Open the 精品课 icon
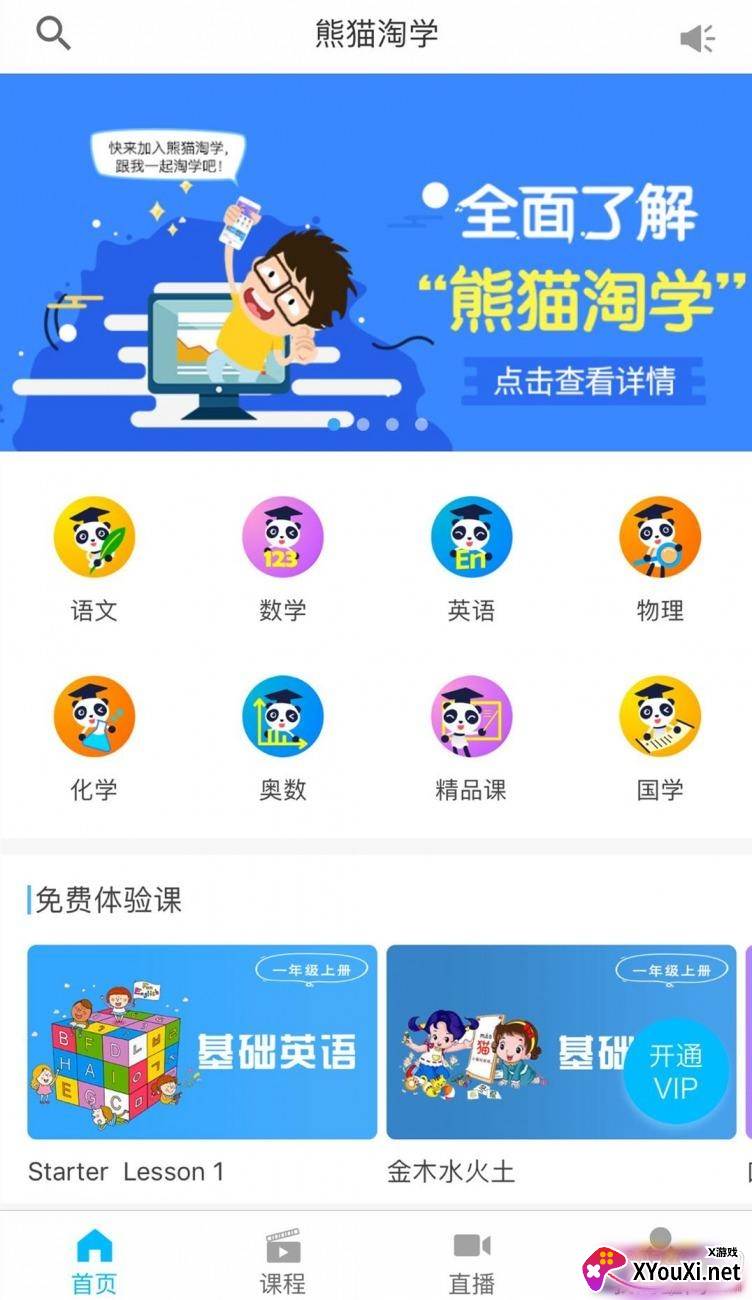This screenshot has width=752, height=1300. tap(470, 716)
